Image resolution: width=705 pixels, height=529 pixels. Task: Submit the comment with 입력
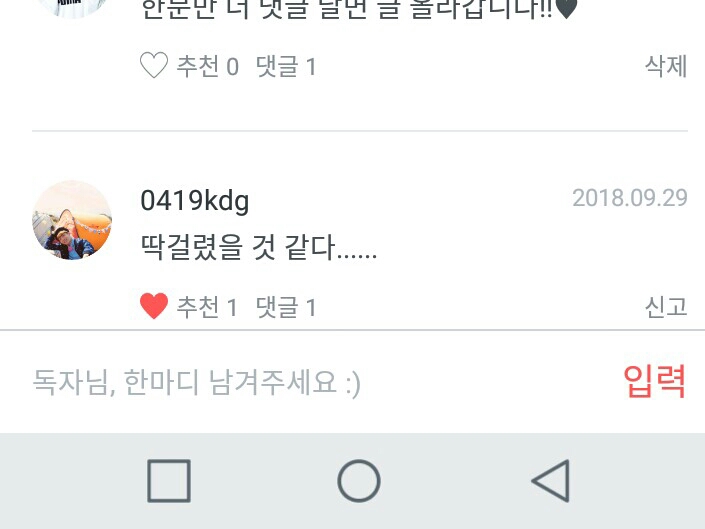click(655, 381)
